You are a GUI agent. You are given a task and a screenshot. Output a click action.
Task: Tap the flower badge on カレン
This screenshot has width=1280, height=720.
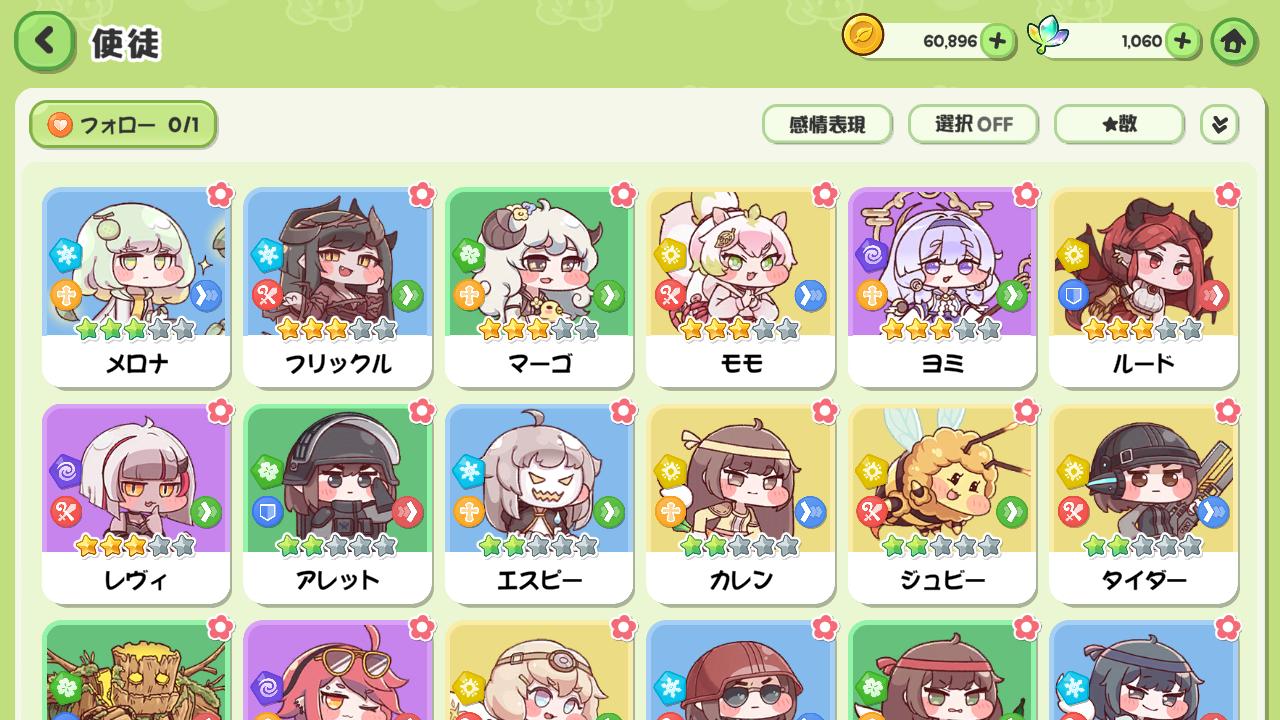[x=824, y=411]
